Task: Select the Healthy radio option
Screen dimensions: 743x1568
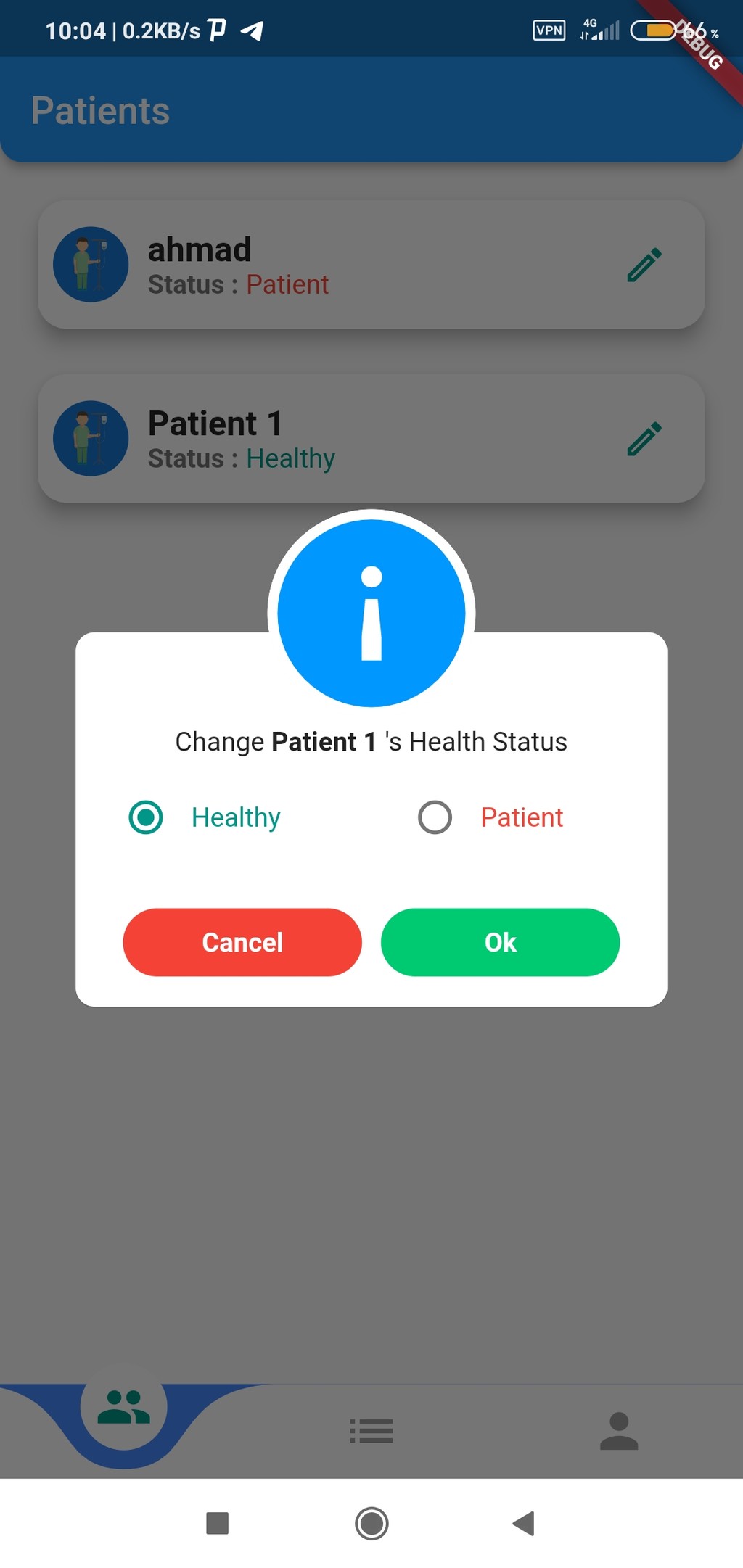Action: tap(146, 817)
